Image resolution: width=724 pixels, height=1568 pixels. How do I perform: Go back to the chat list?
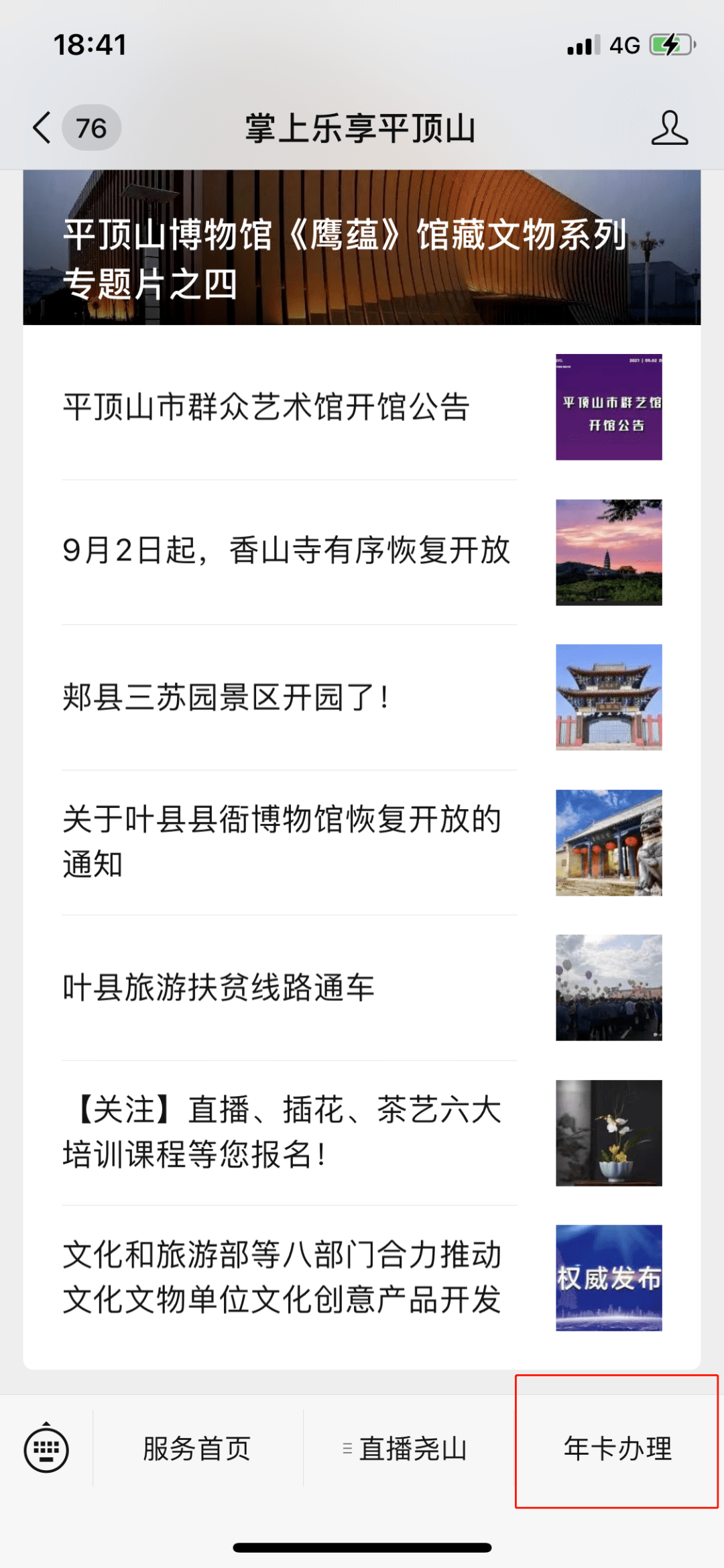tap(42, 127)
